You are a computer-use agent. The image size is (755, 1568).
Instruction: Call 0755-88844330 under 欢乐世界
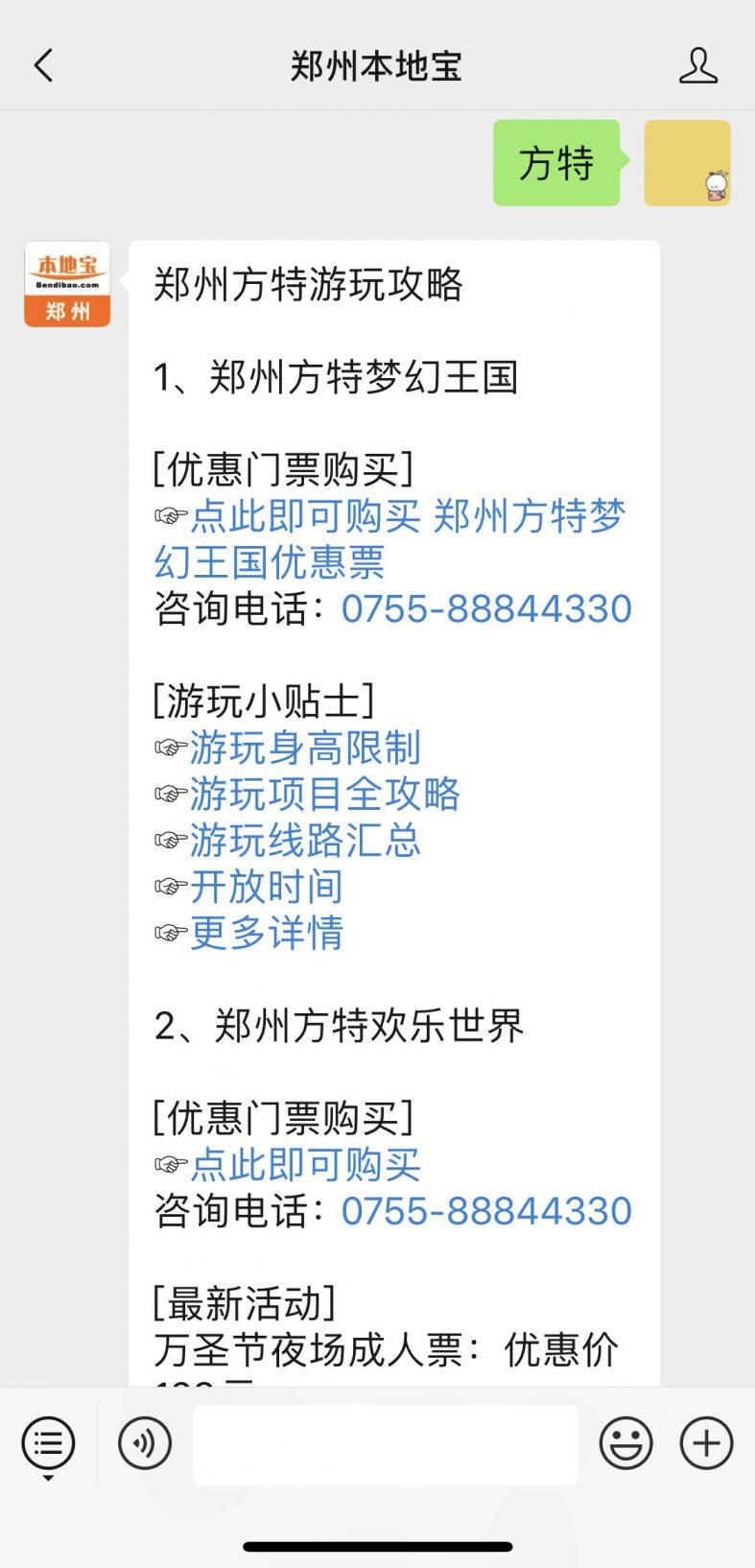[486, 1211]
